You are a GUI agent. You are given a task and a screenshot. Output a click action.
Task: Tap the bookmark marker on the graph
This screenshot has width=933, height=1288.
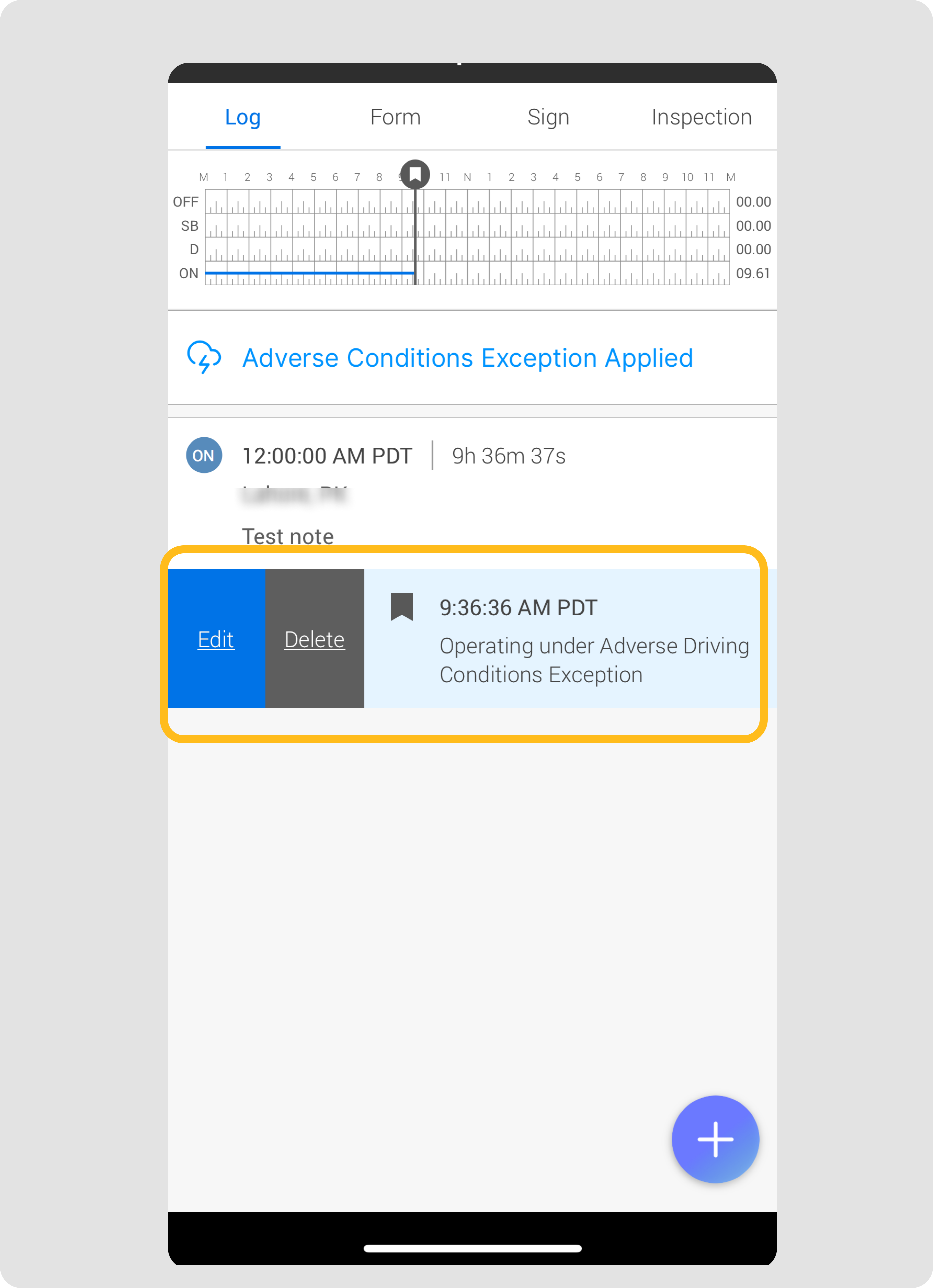click(415, 173)
